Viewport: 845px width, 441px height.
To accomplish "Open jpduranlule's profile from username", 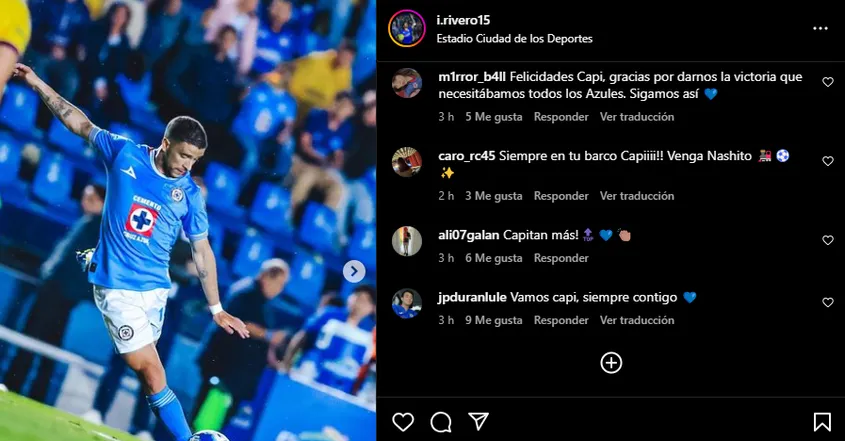I will click(472, 297).
